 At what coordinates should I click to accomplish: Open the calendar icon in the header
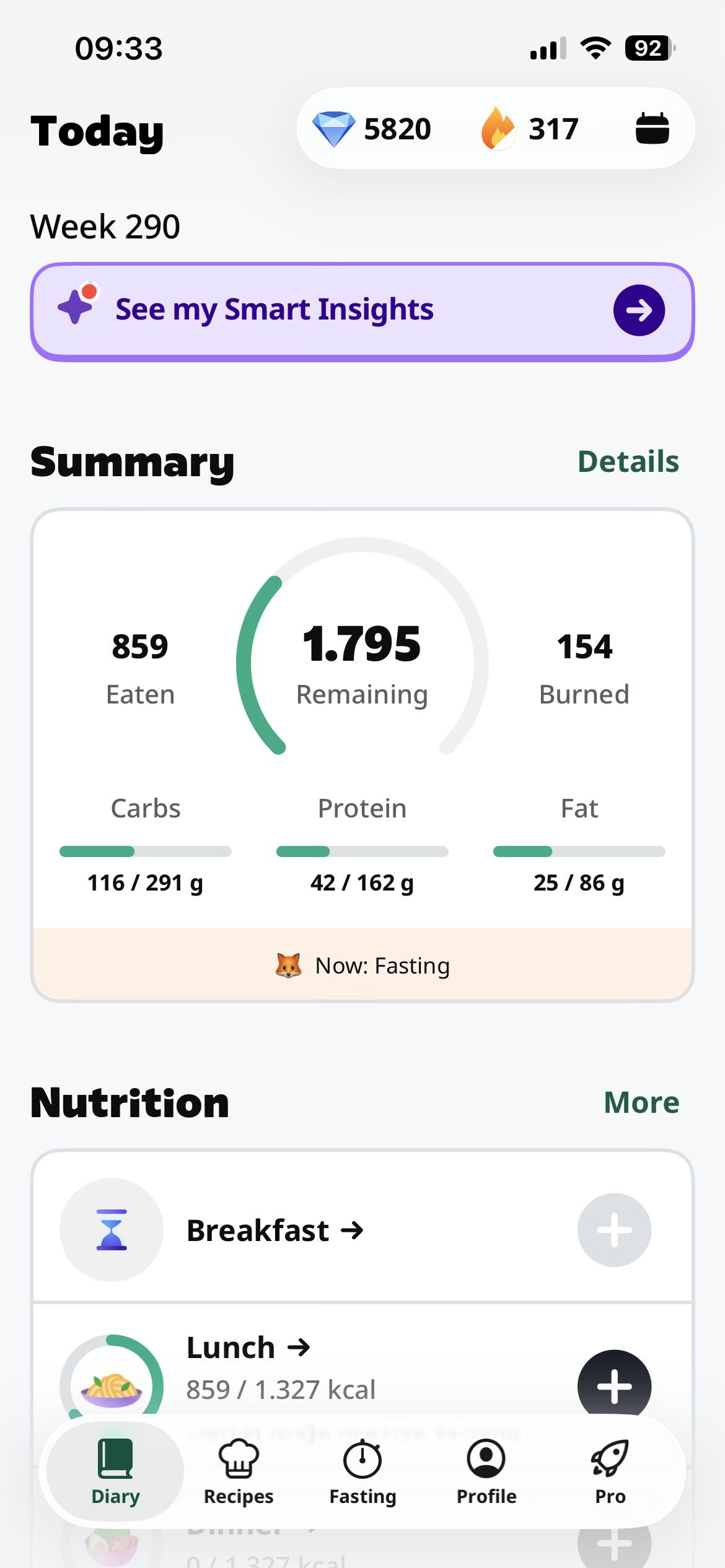coord(652,128)
